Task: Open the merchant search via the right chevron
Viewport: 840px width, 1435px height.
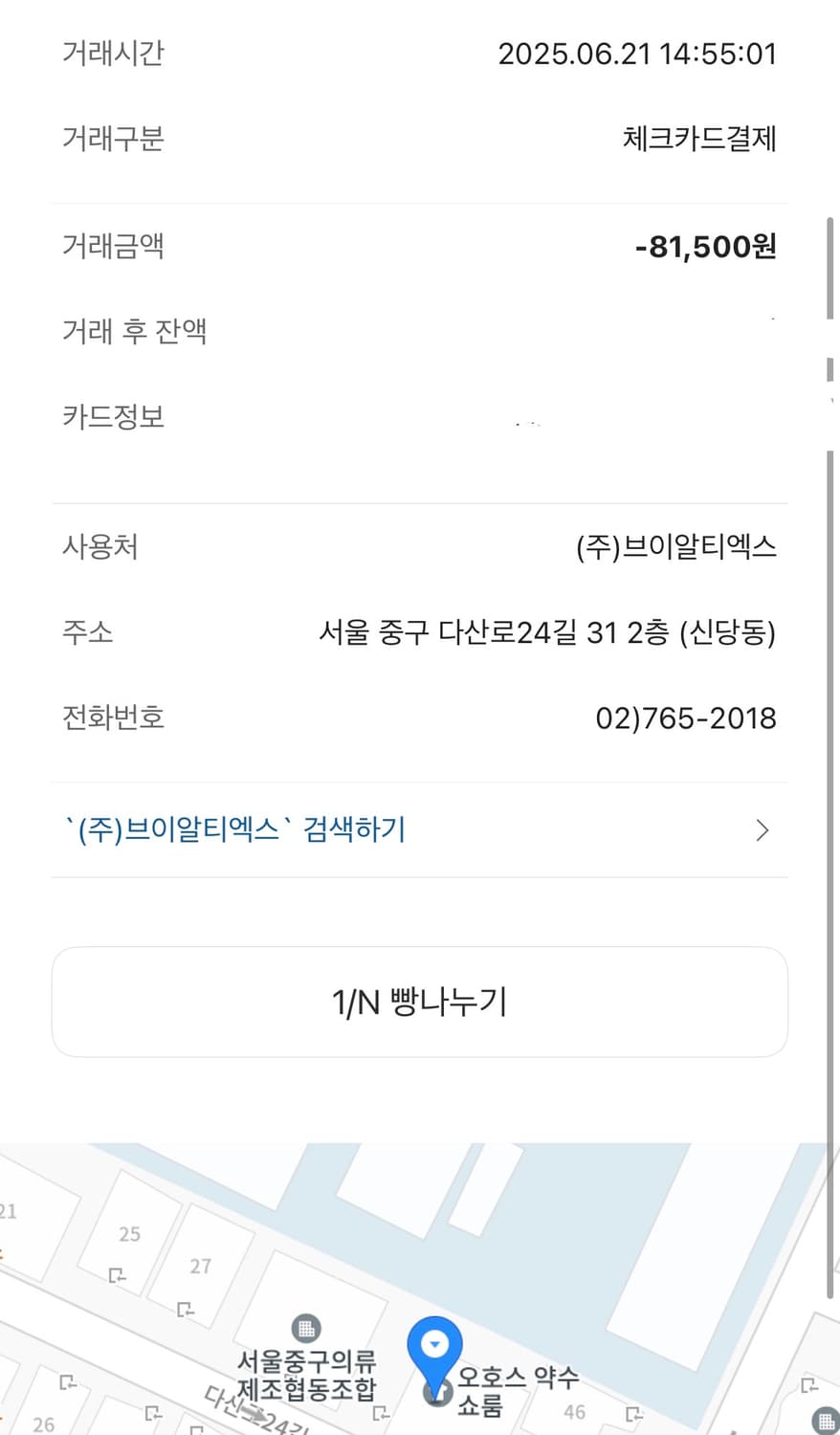Action: pyautogui.click(x=761, y=830)
